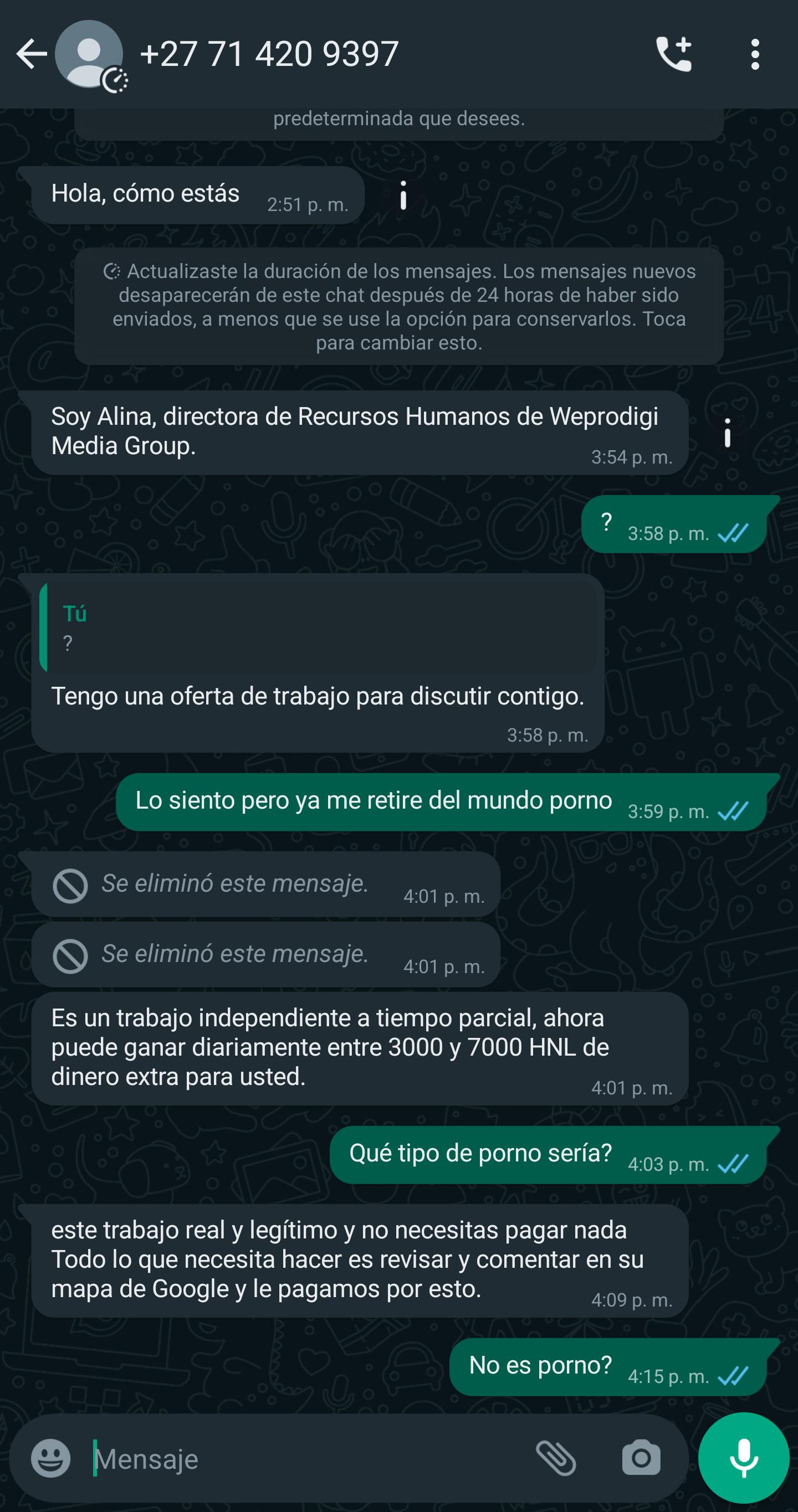Image resolution: width=798 pixels, height=1512 pixels.
Task: Tap the microphone voice message button
Action: (743, 1459)
